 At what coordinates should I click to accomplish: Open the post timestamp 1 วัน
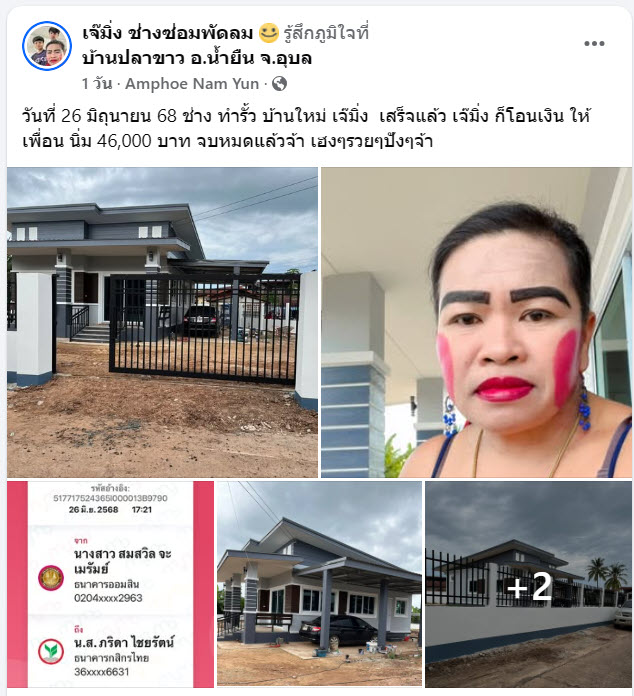coord(97,83)
